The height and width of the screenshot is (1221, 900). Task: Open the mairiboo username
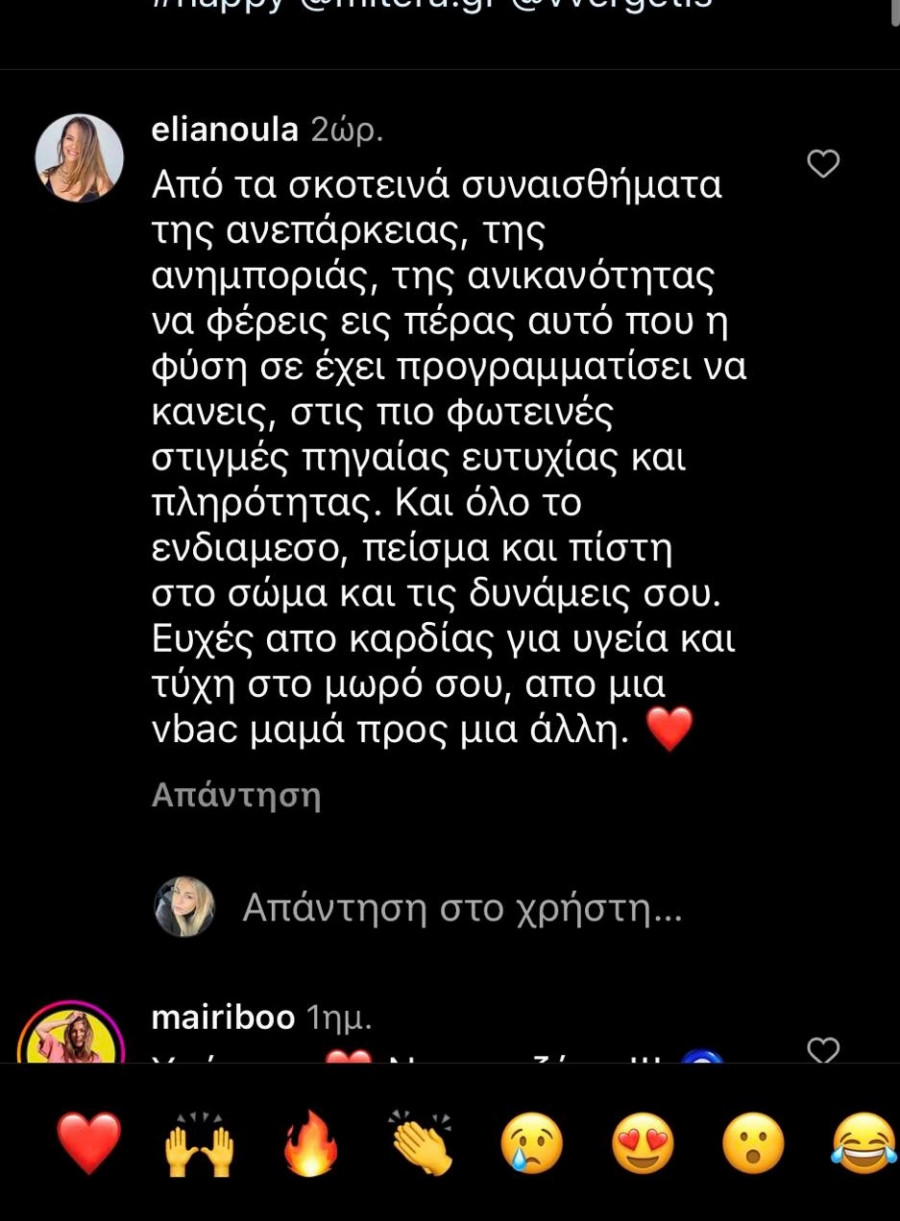click(x=223, y=1018)
